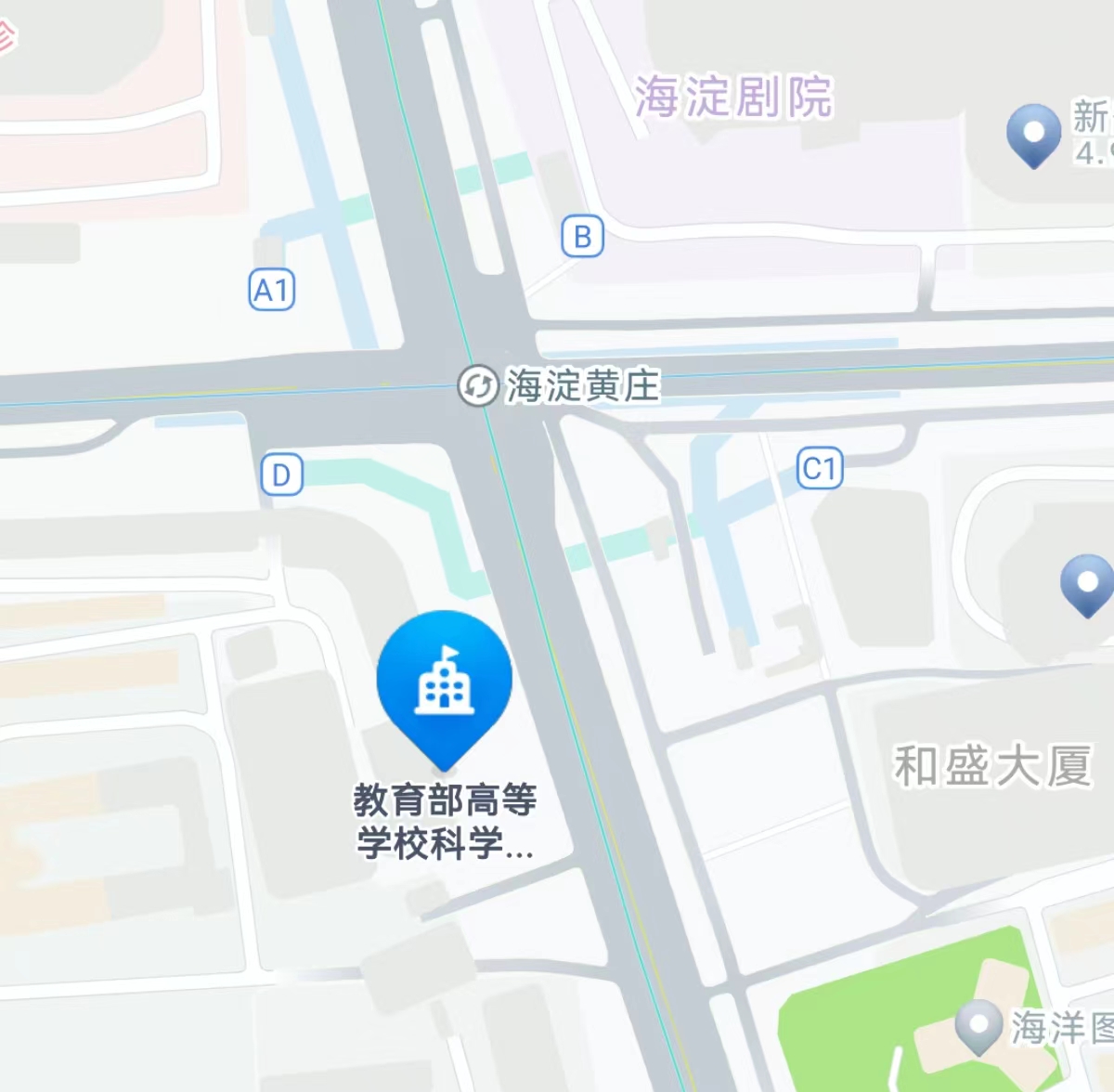Select the 海淀黄庄 subway station marker

tap(478, 385)
